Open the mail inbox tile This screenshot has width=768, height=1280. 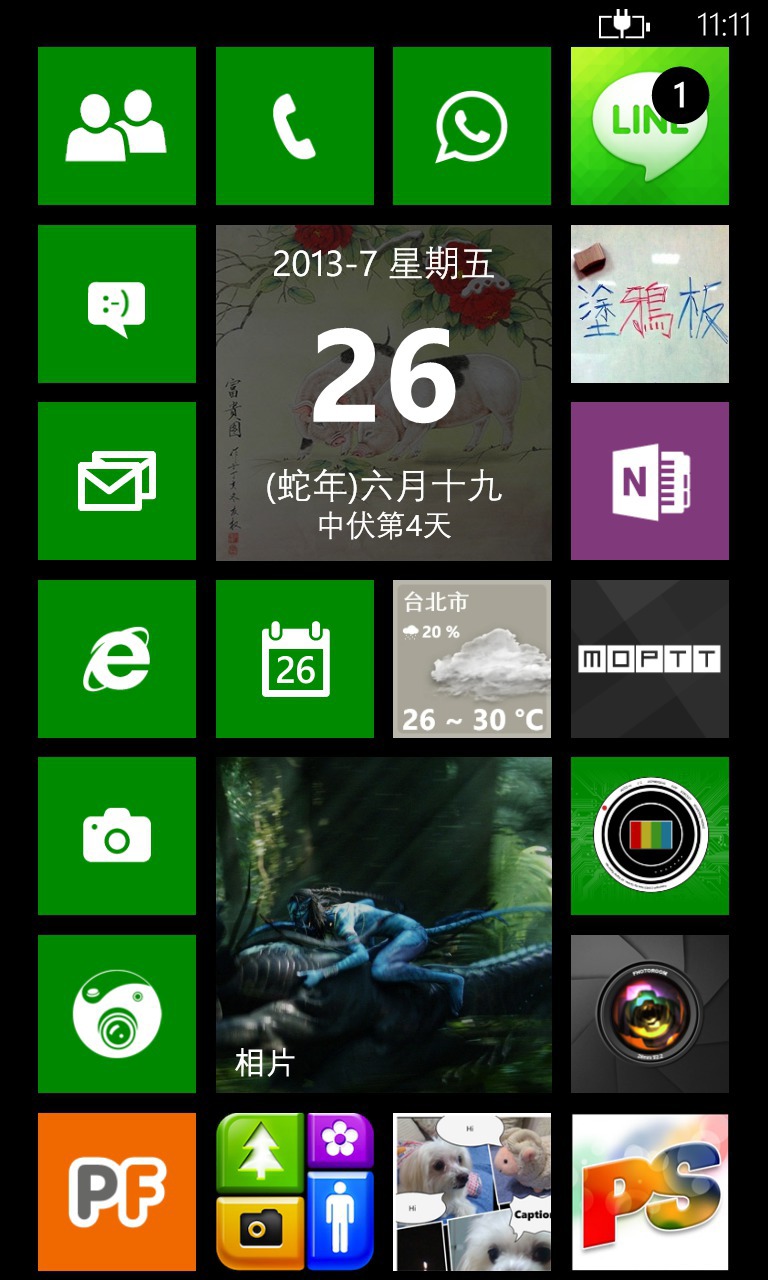(117, 481)
